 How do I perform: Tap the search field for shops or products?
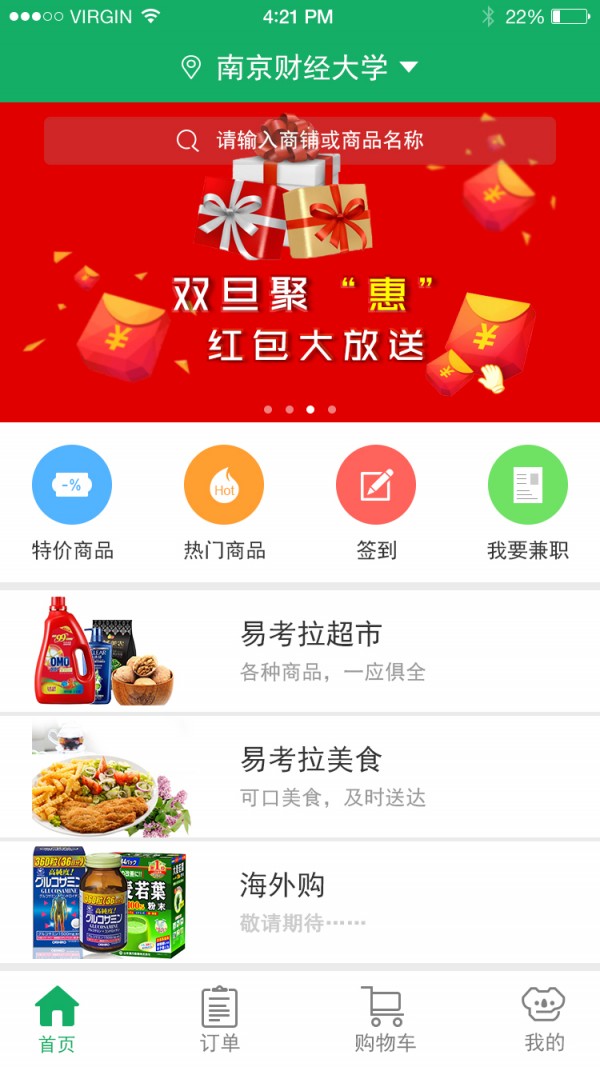click(x=300, y=140)
